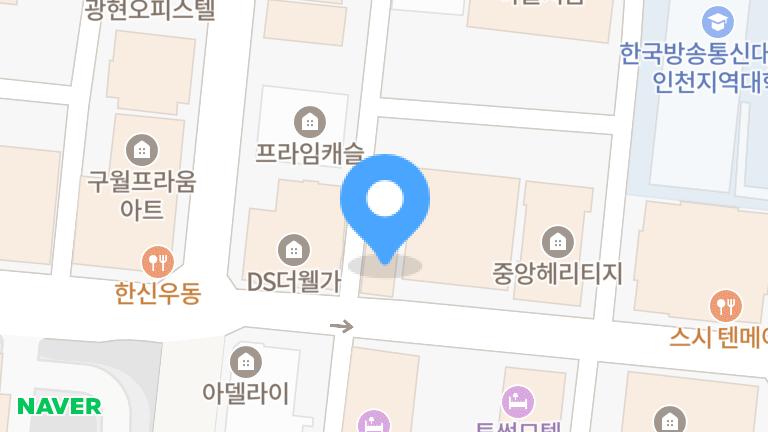Viewport: 768px width, 432px height.
Task: Select the 구월프라움아트 building marker
Action: pos(143,151)
